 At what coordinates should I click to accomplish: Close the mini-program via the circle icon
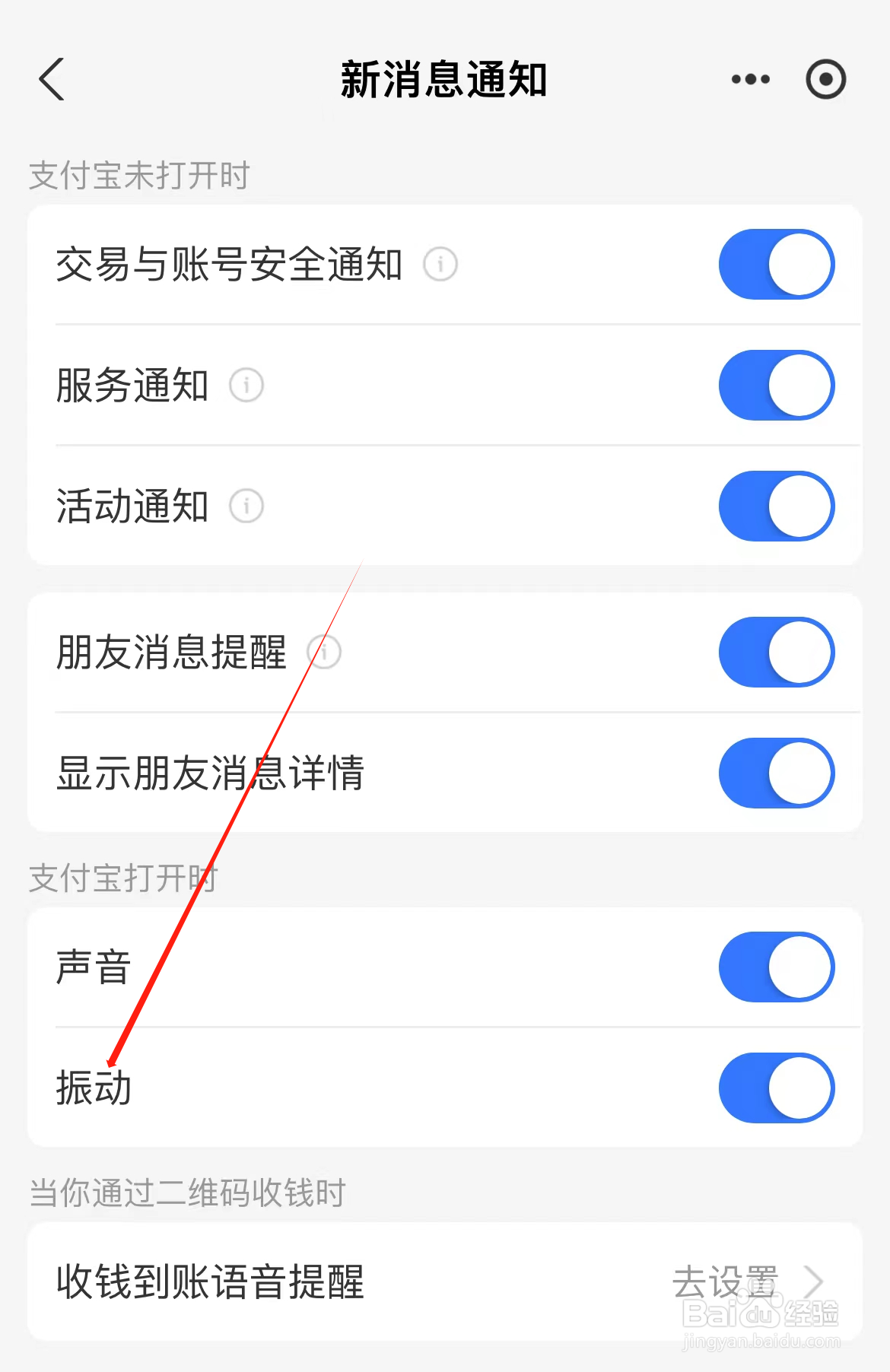click(x=825, y=78)
